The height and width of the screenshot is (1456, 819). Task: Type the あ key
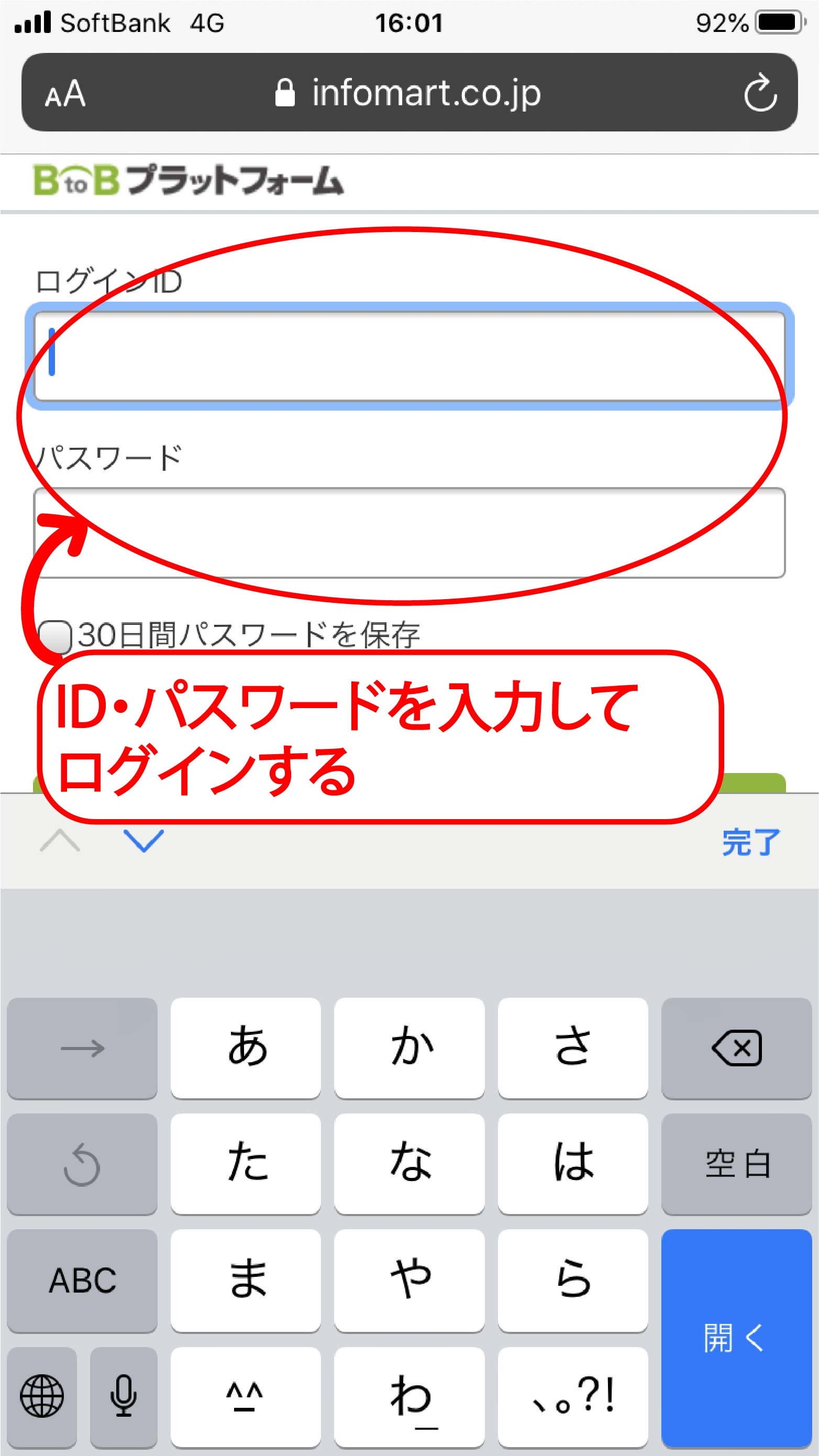[x=246, y=1049]
